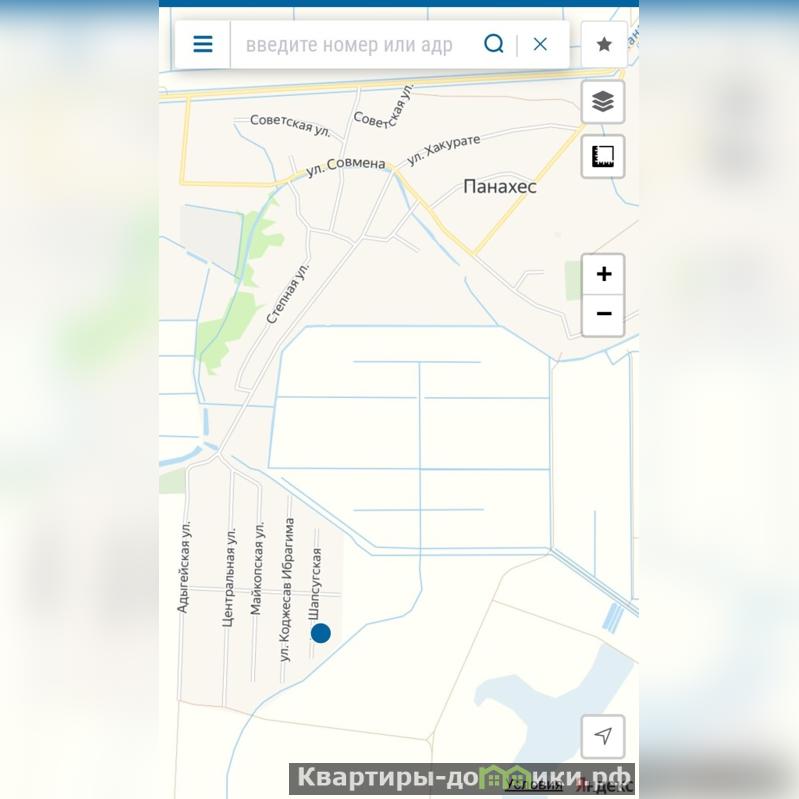Select the blue marker near Шапсугская street
This screenshot has width=799, height=799.
[x=320, y=633]
